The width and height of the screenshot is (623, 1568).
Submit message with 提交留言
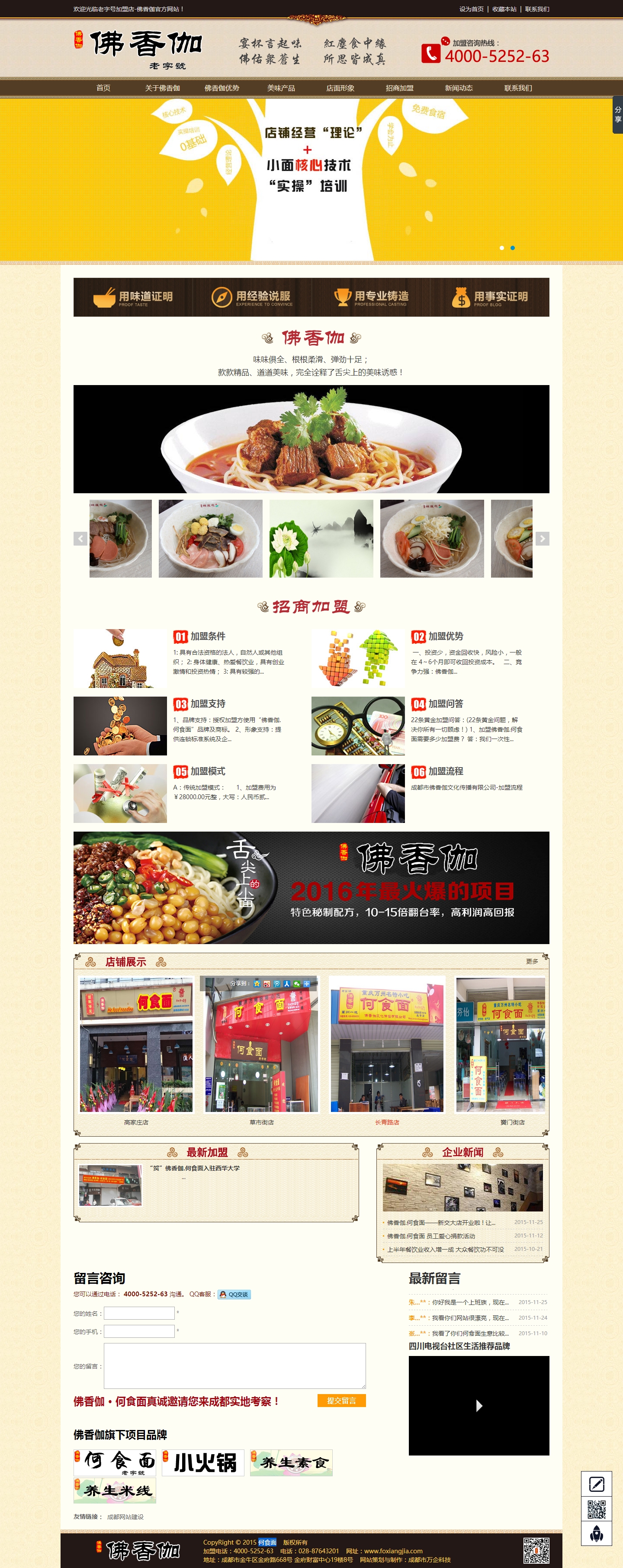click(341, 1401)
